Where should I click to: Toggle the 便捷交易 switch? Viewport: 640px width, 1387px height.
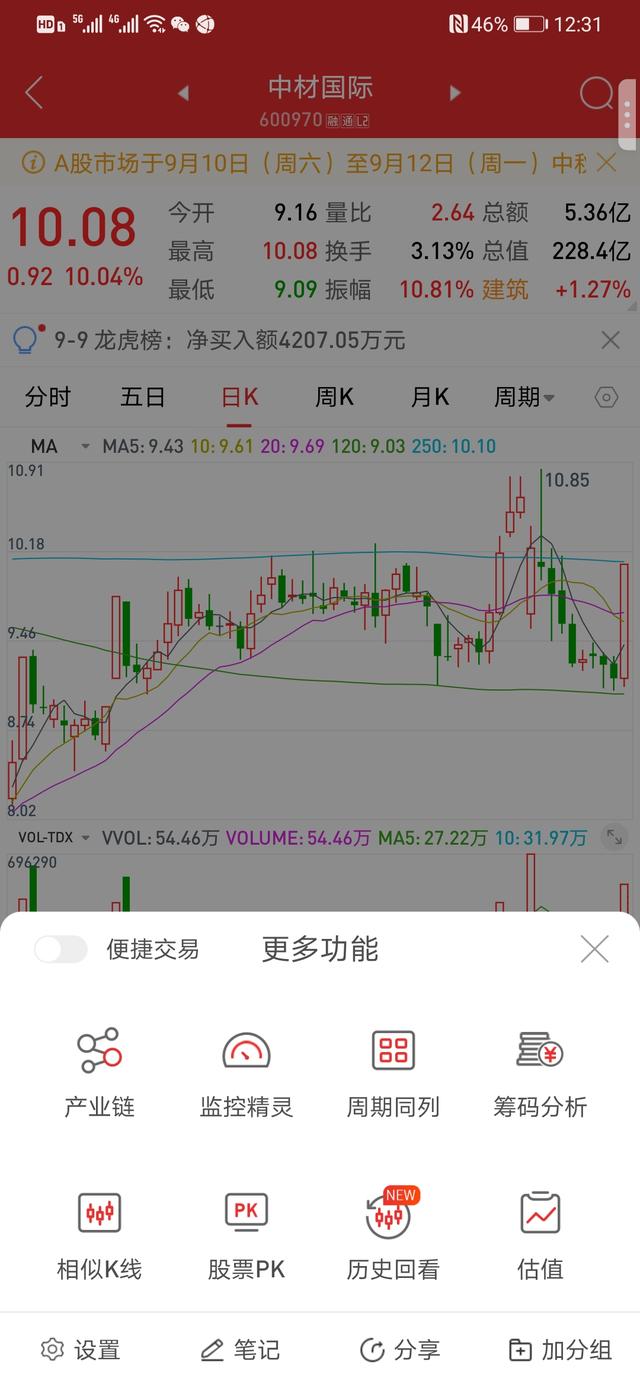60,949
